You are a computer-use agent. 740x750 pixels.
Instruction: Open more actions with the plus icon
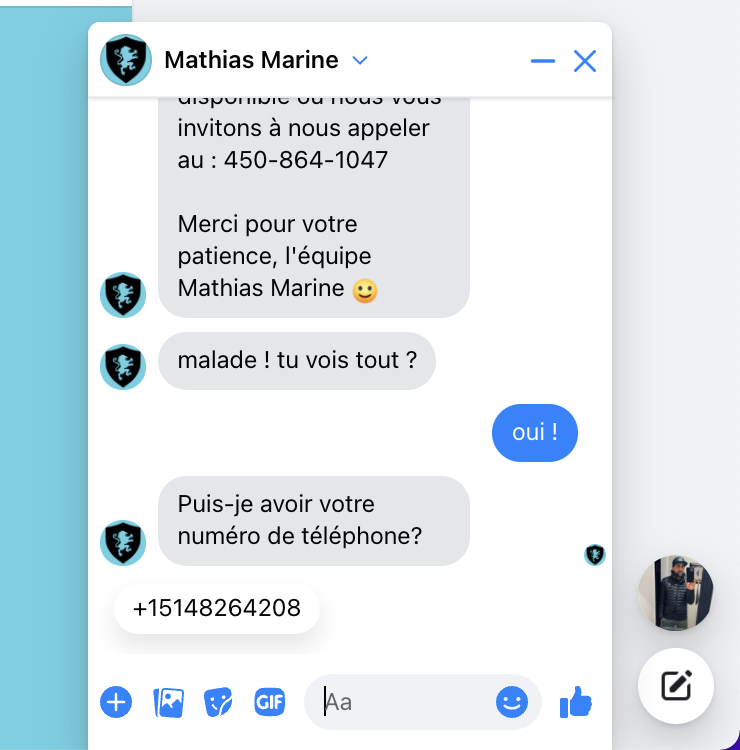pyautogui.click(x=116, y=702)
